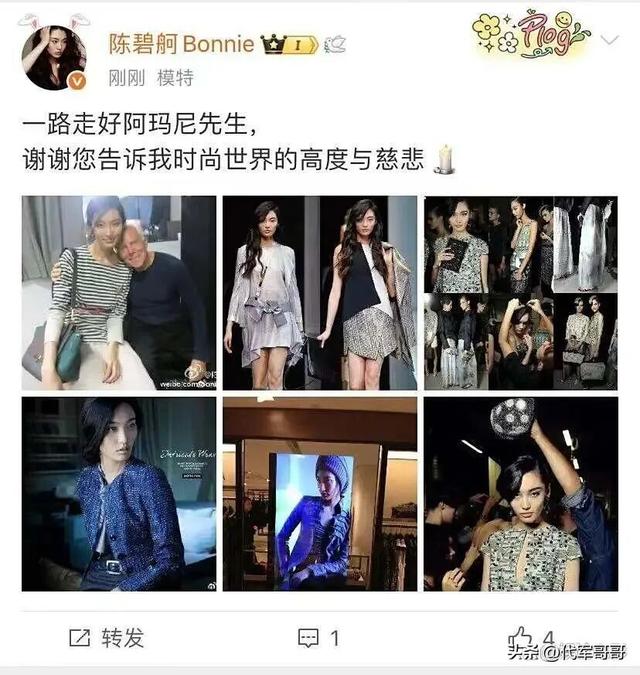
Task: Open photo of woman in striped top with man
Action: tap(119, 292)
